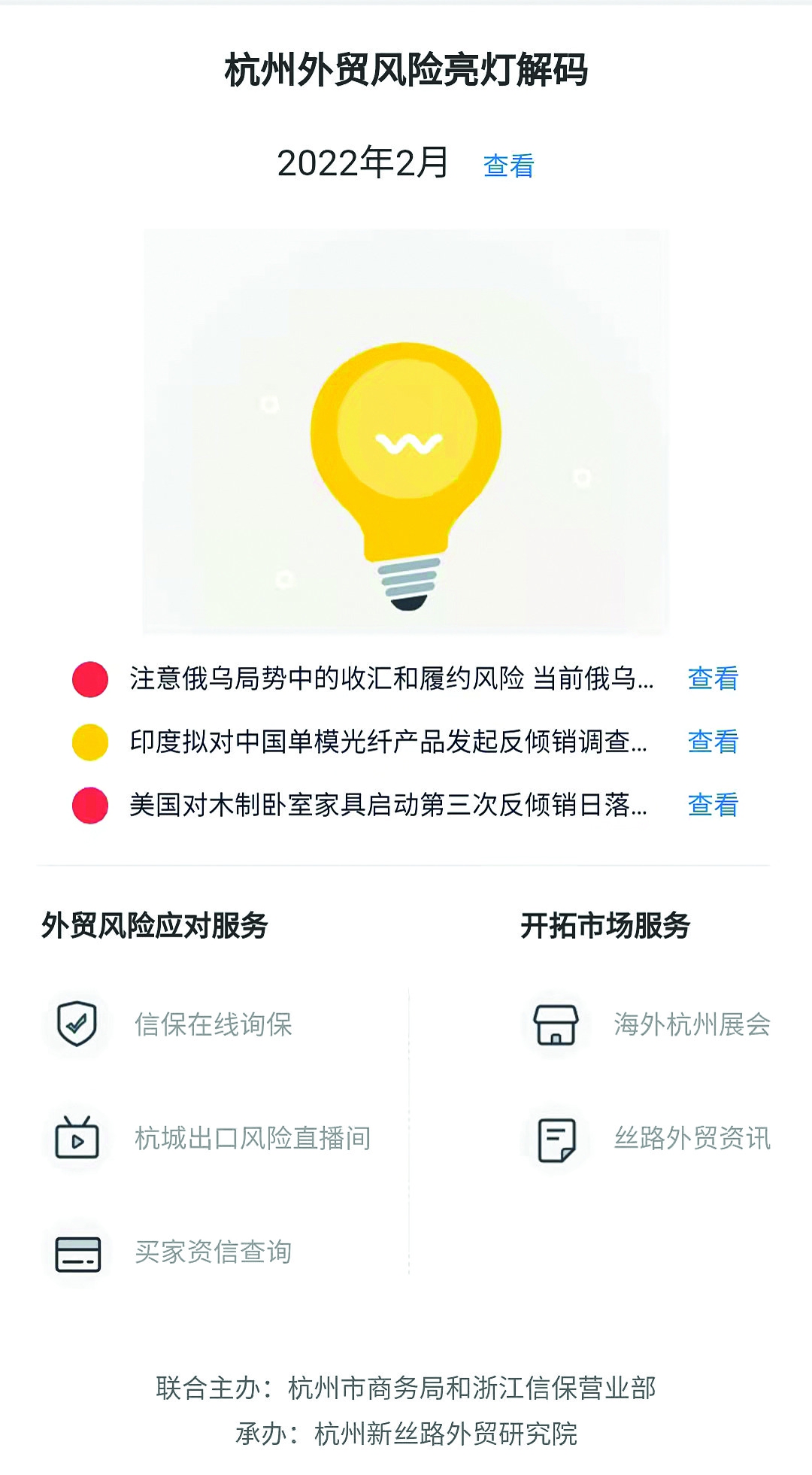The width and height of the screenshot is (812, 1475).
Task: View the 美国木制卧室家具反倾销 alert
Action: 713,805
